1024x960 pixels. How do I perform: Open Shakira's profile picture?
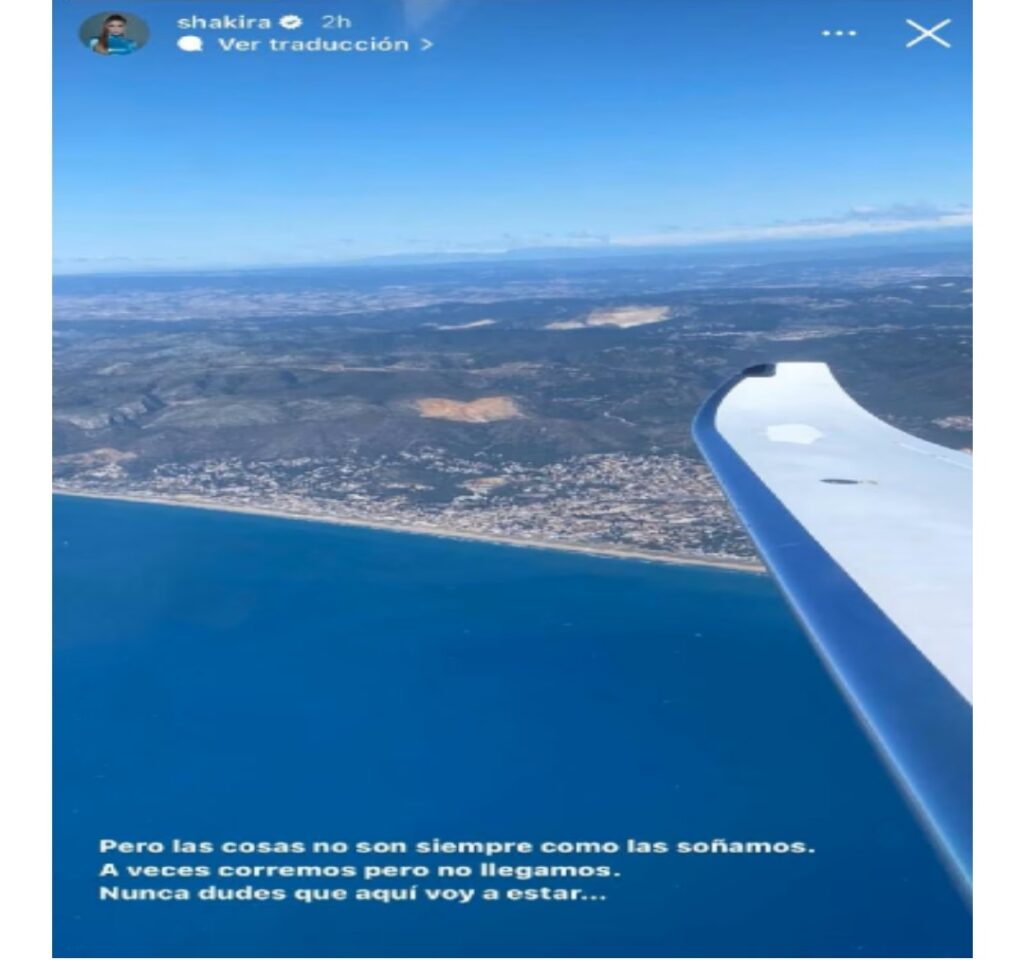(114, 33)
